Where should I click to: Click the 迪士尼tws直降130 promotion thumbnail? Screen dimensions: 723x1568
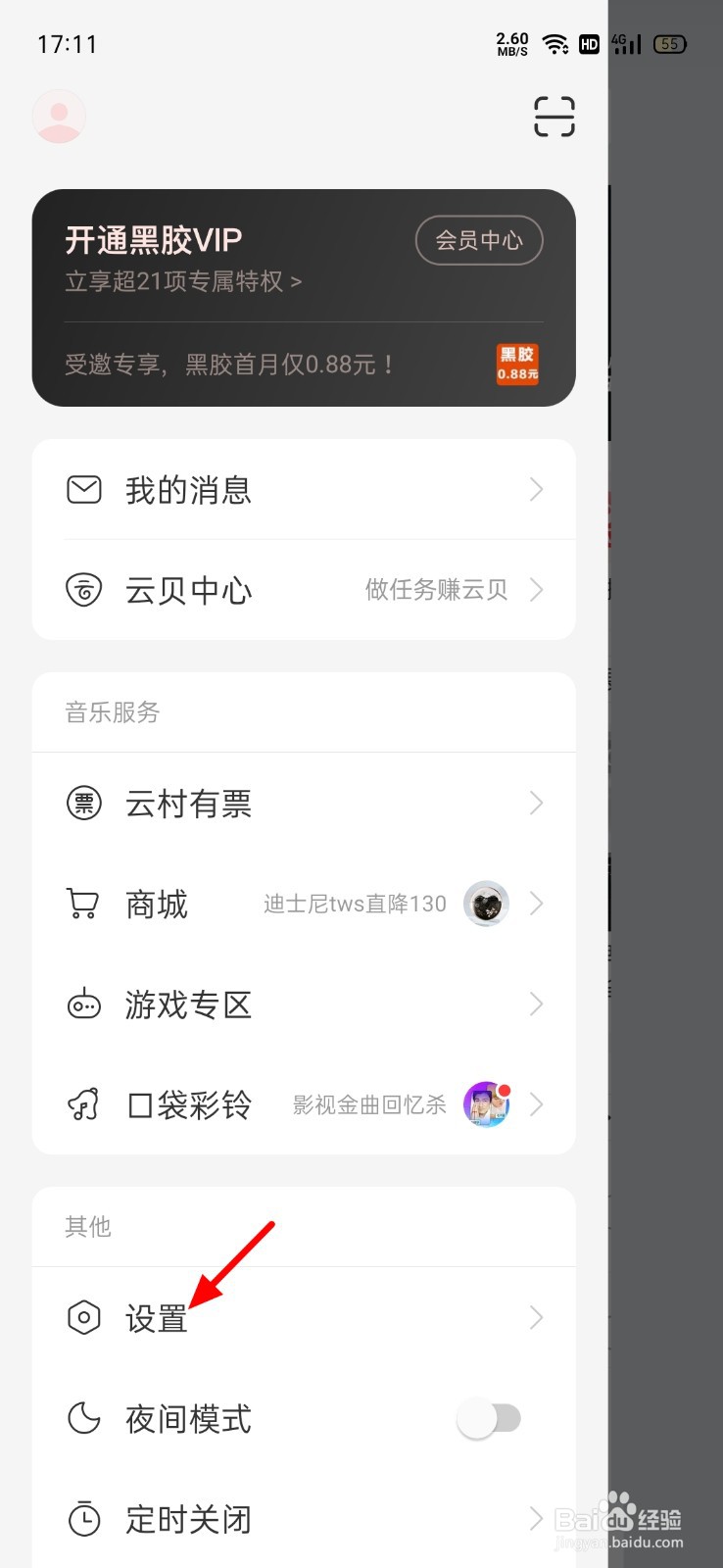(x=487, y=904)
